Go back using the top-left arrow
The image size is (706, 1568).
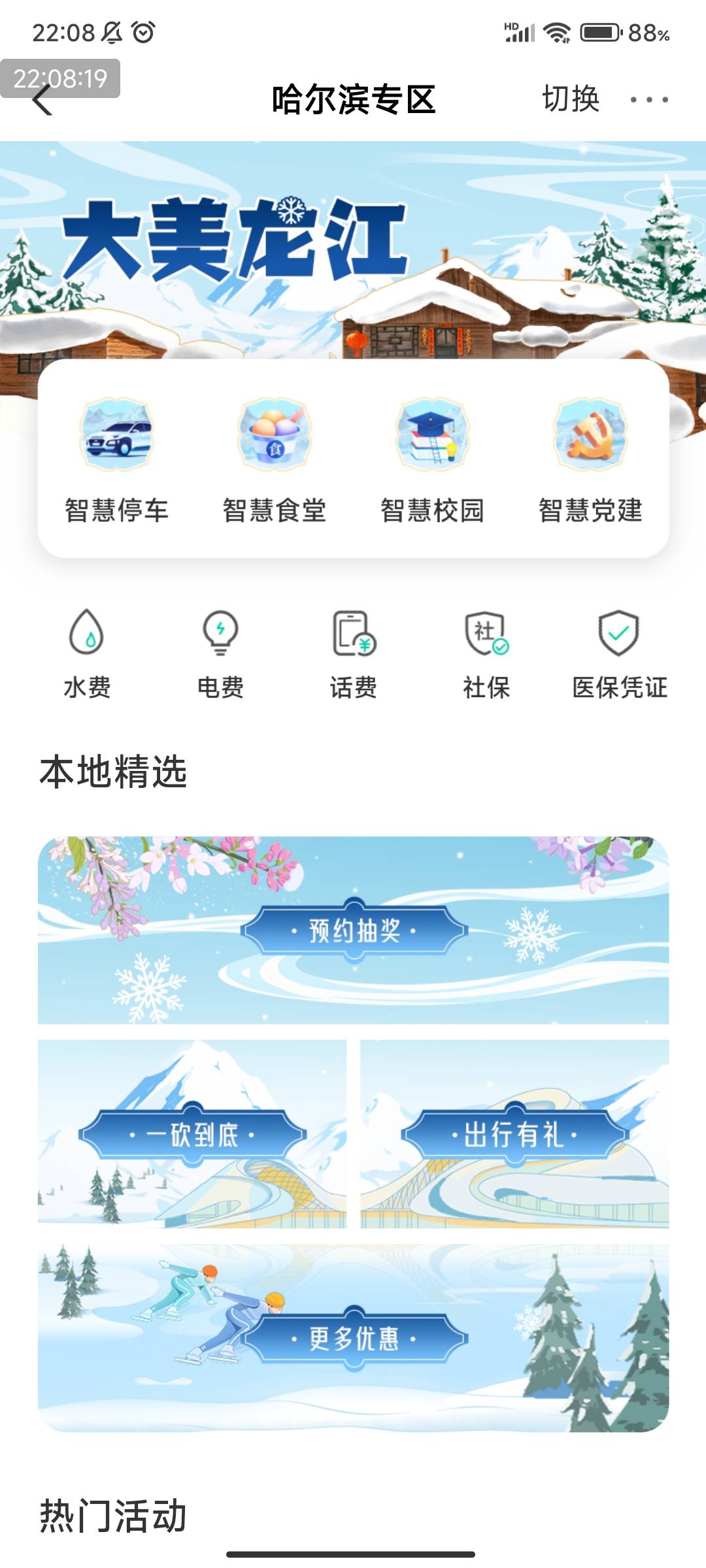(42, 100)
